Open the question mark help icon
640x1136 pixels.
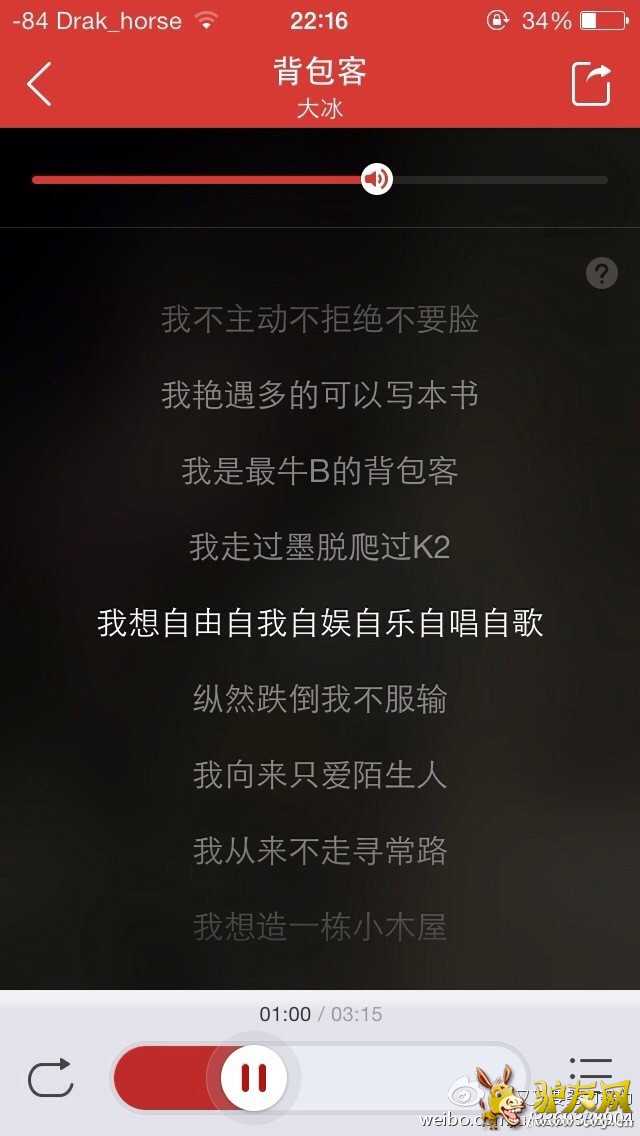(x=601, y=273)
